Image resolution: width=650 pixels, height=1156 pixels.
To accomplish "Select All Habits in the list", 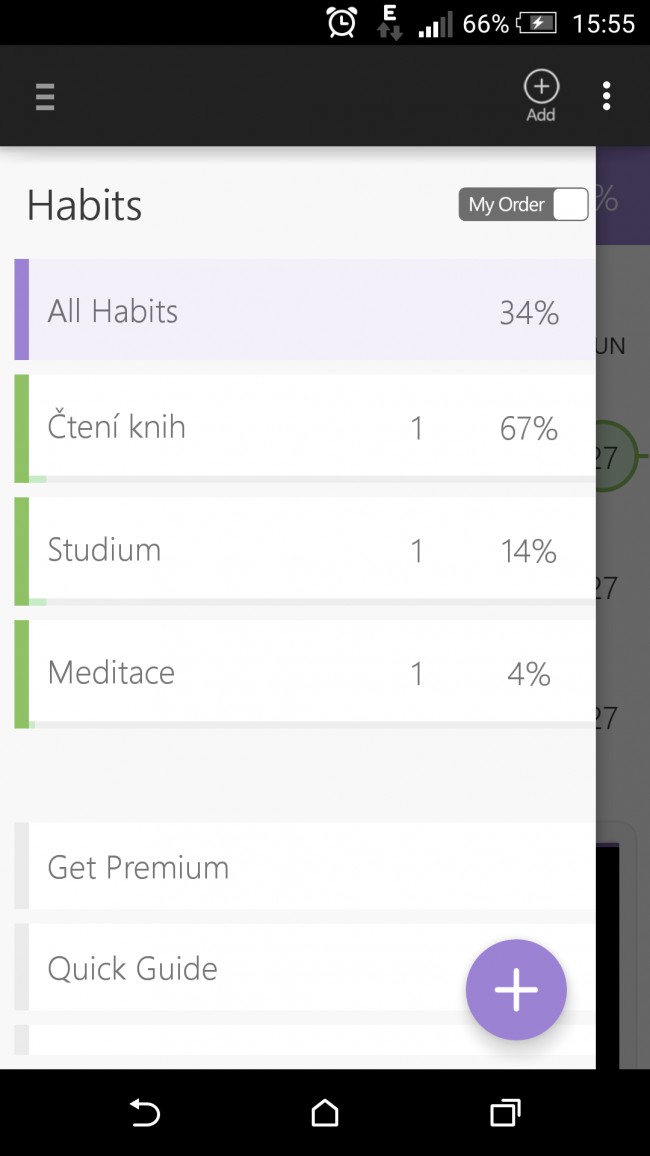I will (305, 310).
